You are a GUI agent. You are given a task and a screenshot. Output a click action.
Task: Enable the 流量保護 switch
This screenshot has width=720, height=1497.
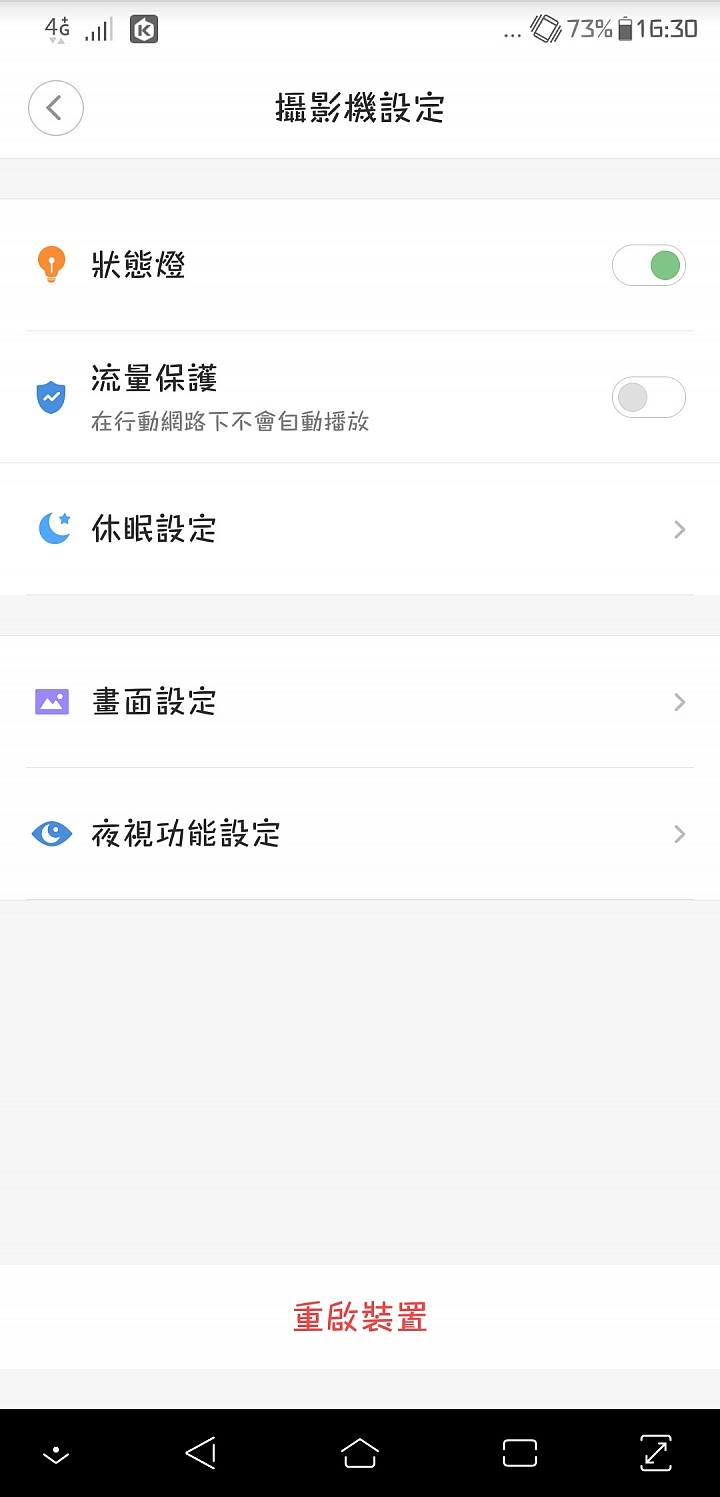coord(649,397)
